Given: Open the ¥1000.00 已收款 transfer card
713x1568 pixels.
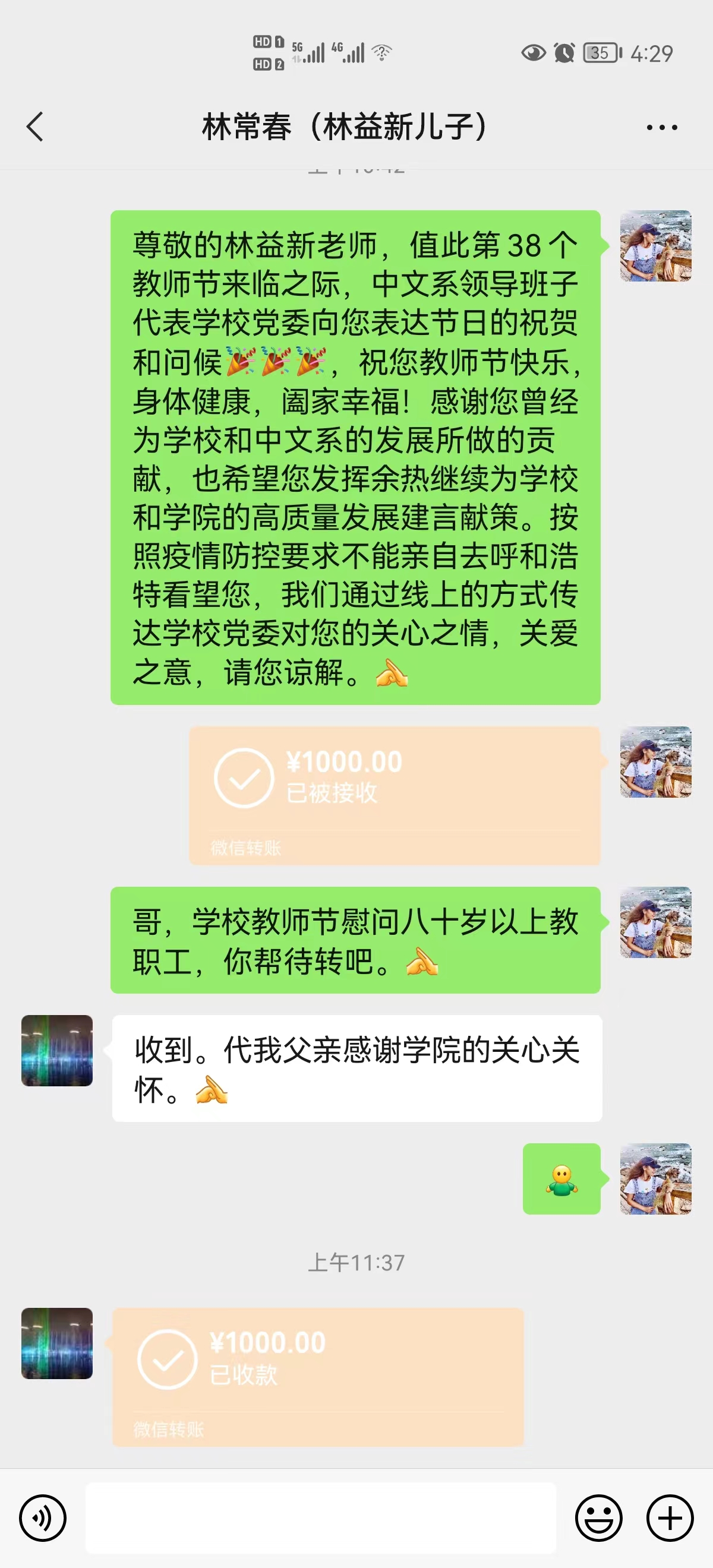Looking at the screenshot, I should [318, 1377].
